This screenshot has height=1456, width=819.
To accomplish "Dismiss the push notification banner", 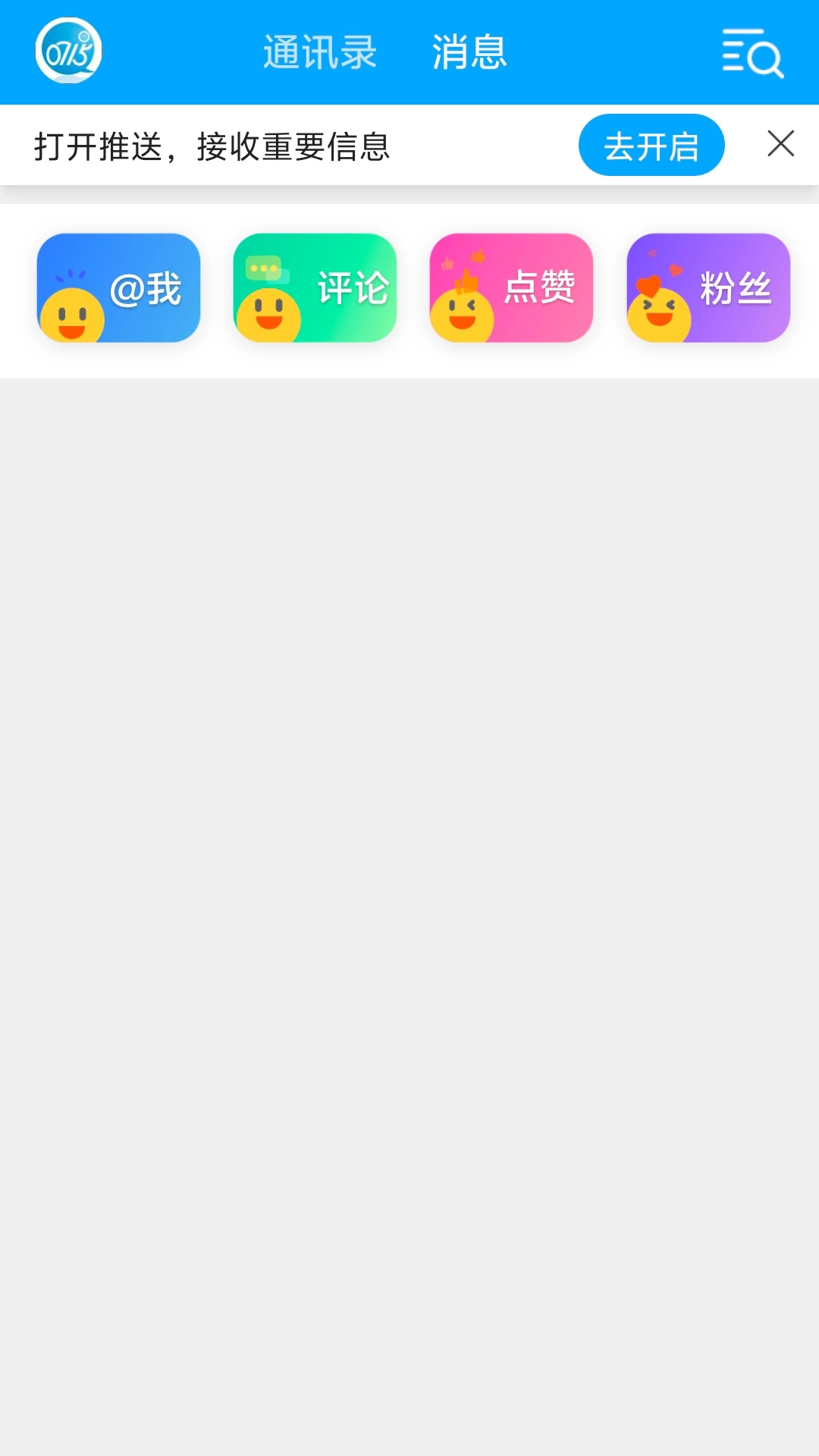I will pyautogui.click(x=780, y=143).
